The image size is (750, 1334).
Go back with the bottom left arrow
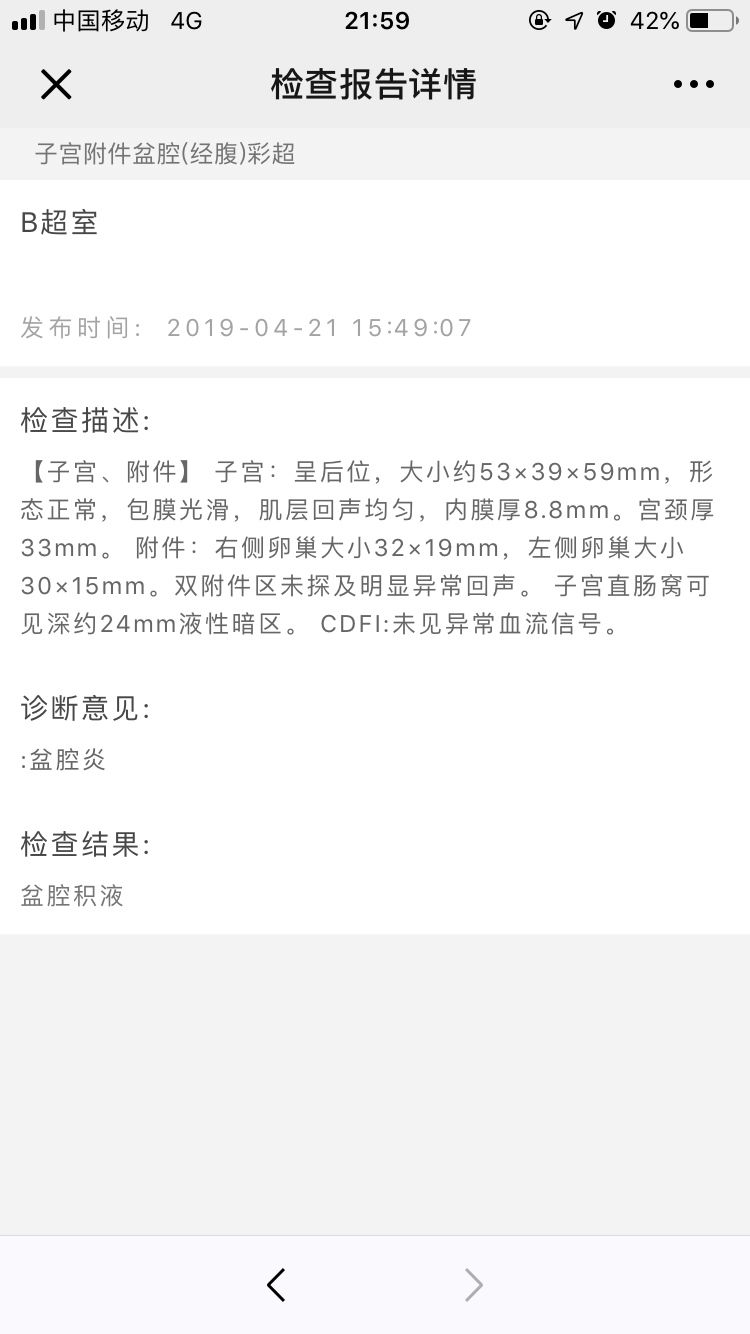coord(277,1285)
